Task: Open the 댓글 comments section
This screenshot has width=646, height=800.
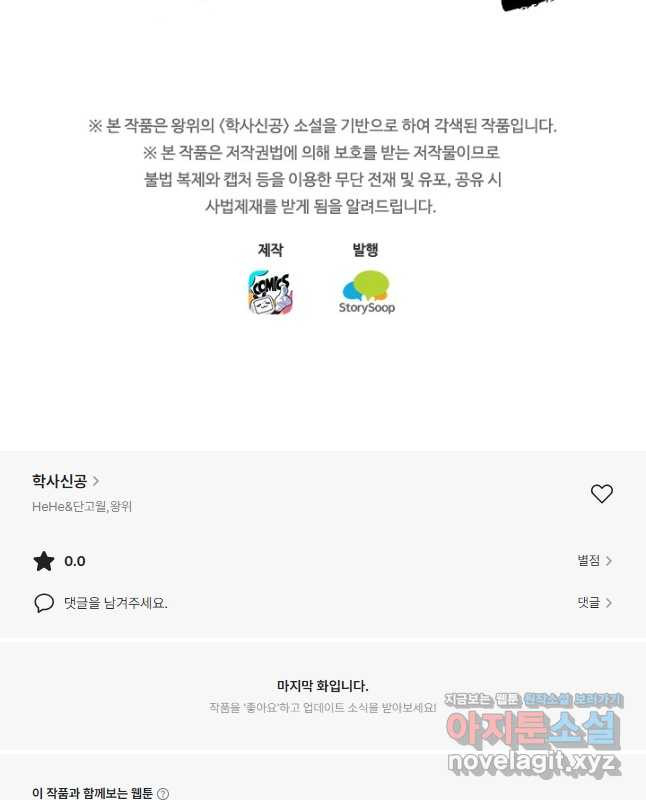Action: click(594, 602)
